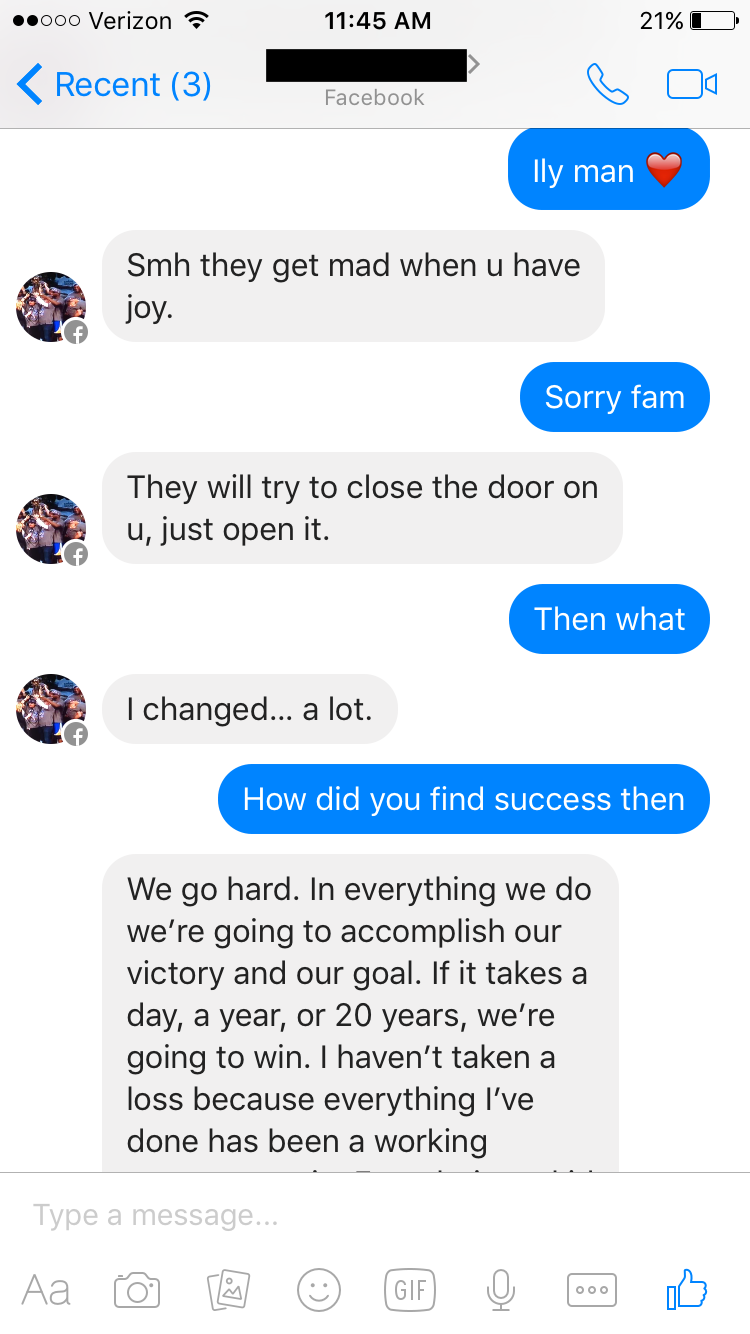Open more options with the three dots
The width and height of the screenshot is (750, 1334).
pyautogui.click(x=592, y=1290)
